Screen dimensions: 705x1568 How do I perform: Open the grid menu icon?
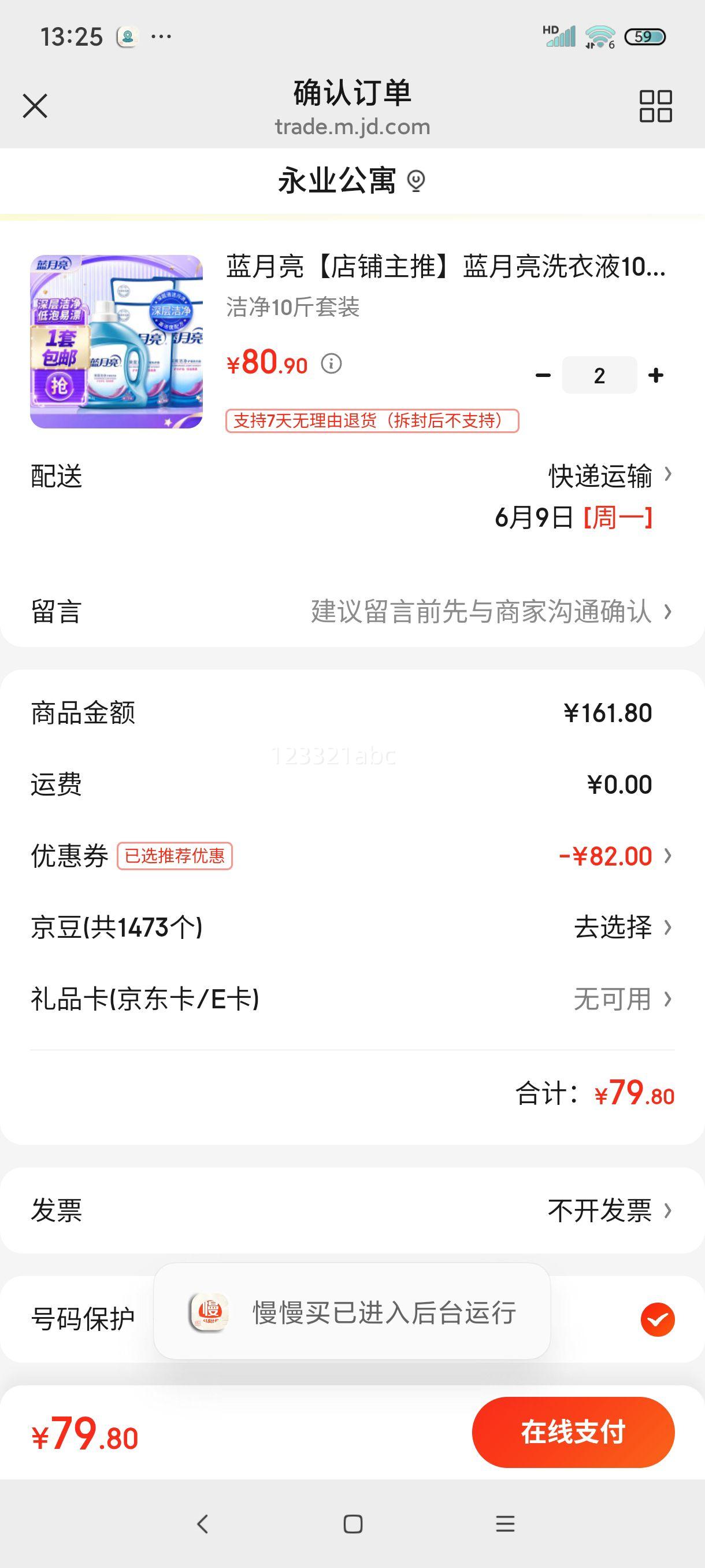pos(655,106)
